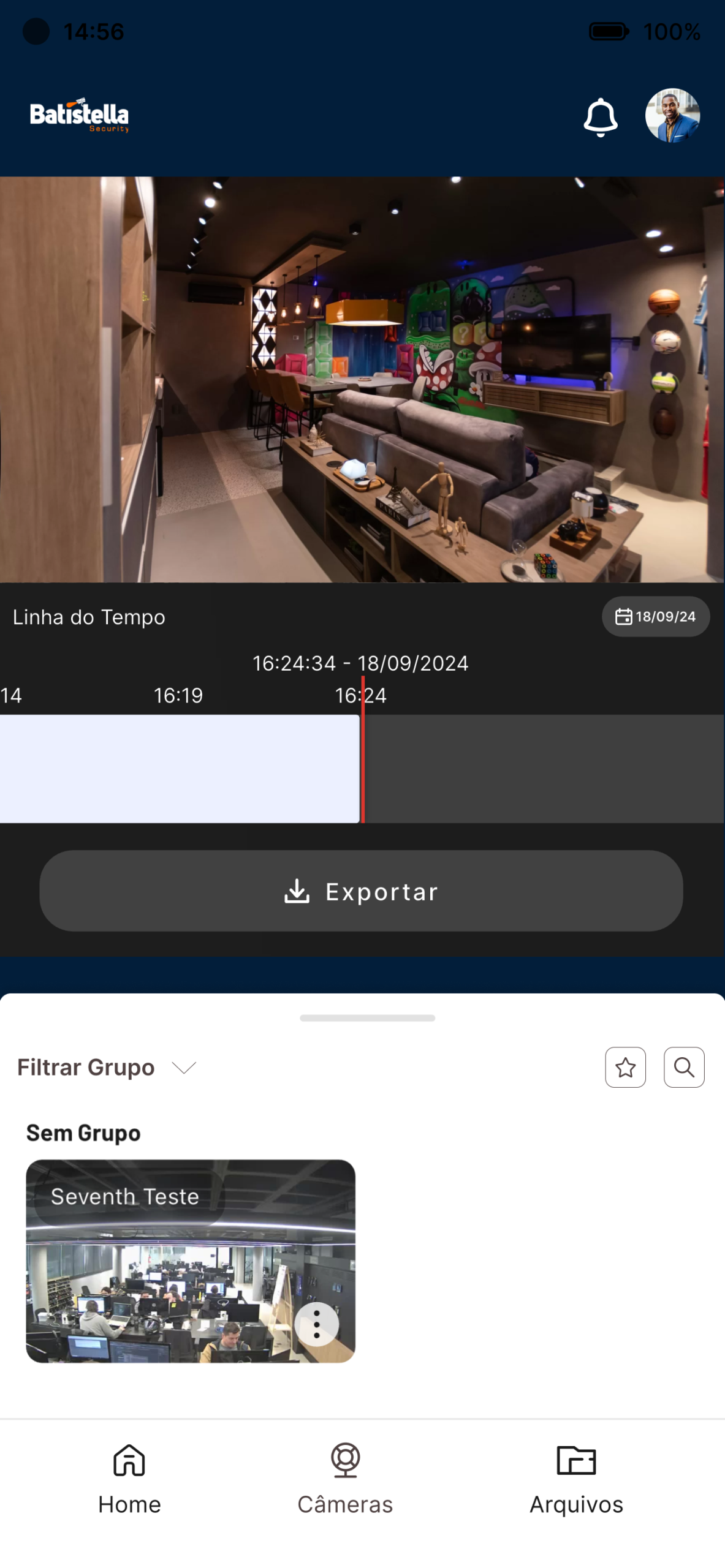Open the Seventh Teste camera card
The height and width of the screenshot is (1568, 725).
pos(191,1261)
